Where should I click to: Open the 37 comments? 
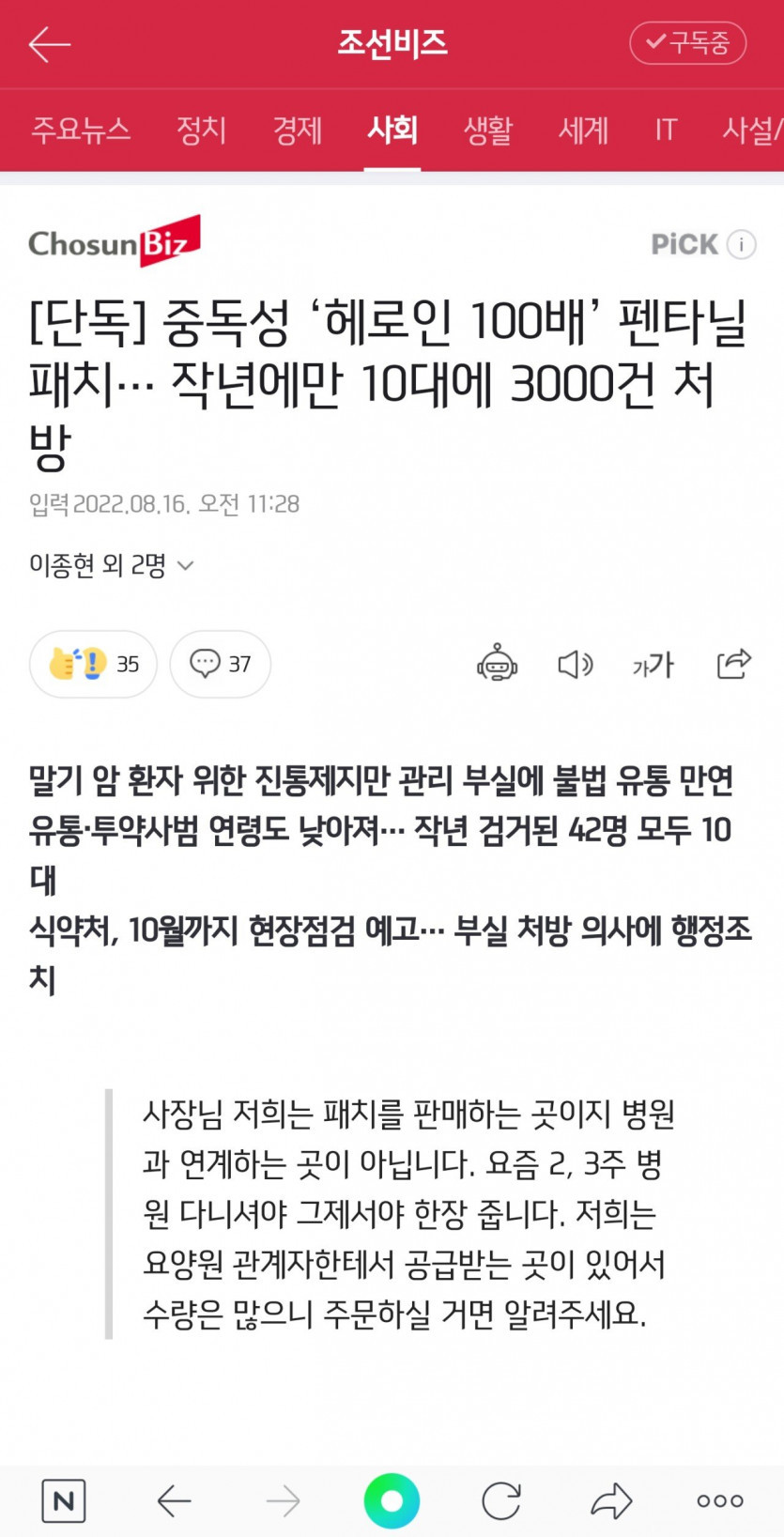[x=221, y=664]
